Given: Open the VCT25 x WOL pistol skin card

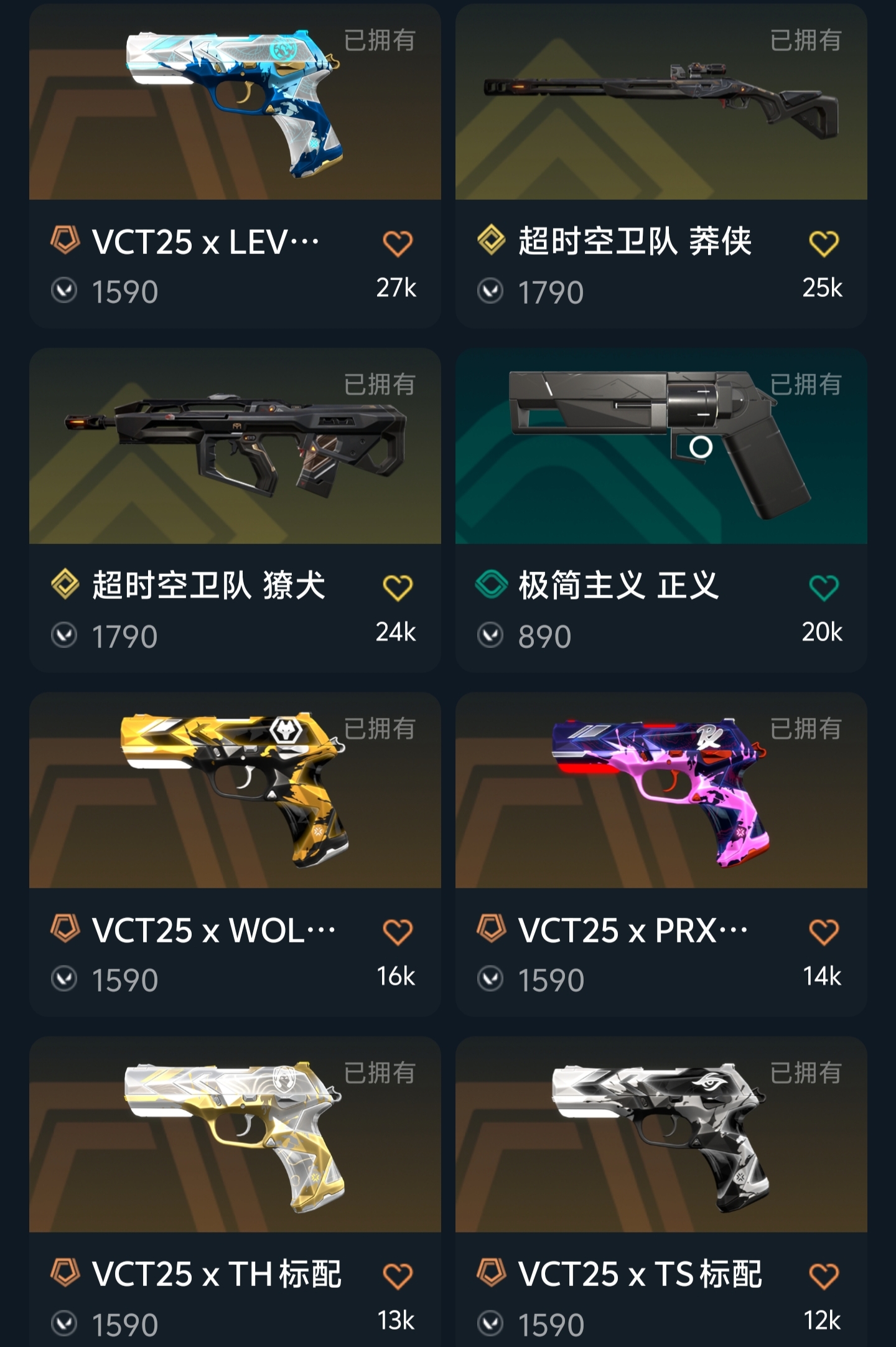Looking at the screenshot, I should coord(235,791).
